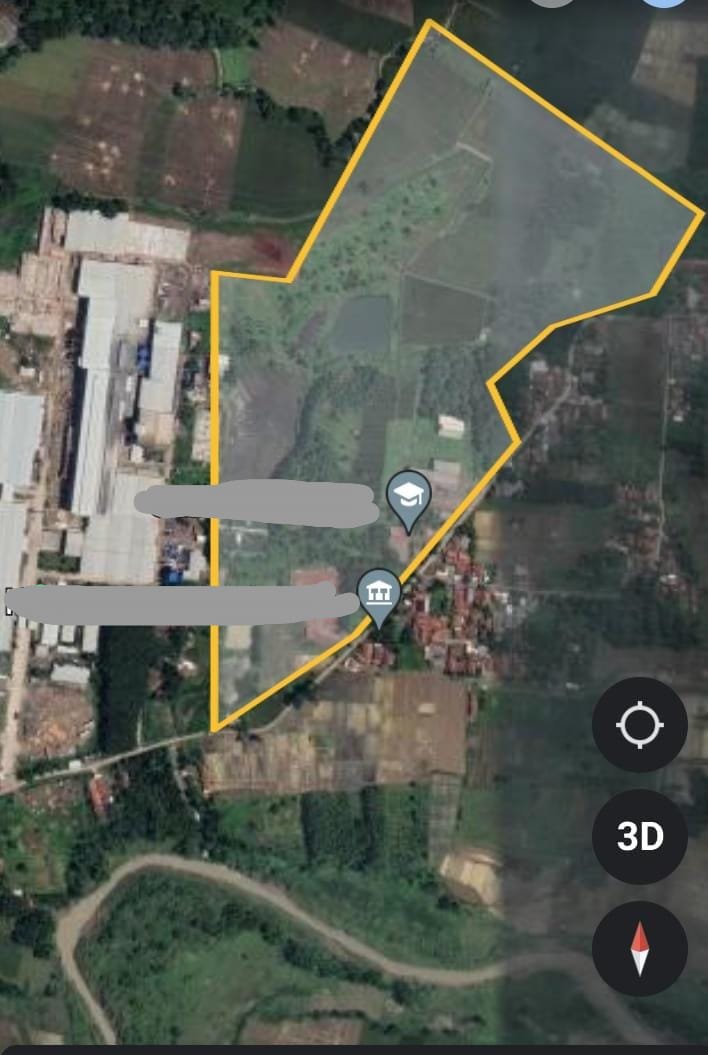Select the institution building map pin

pyautogui.click(x=379, y=593)
